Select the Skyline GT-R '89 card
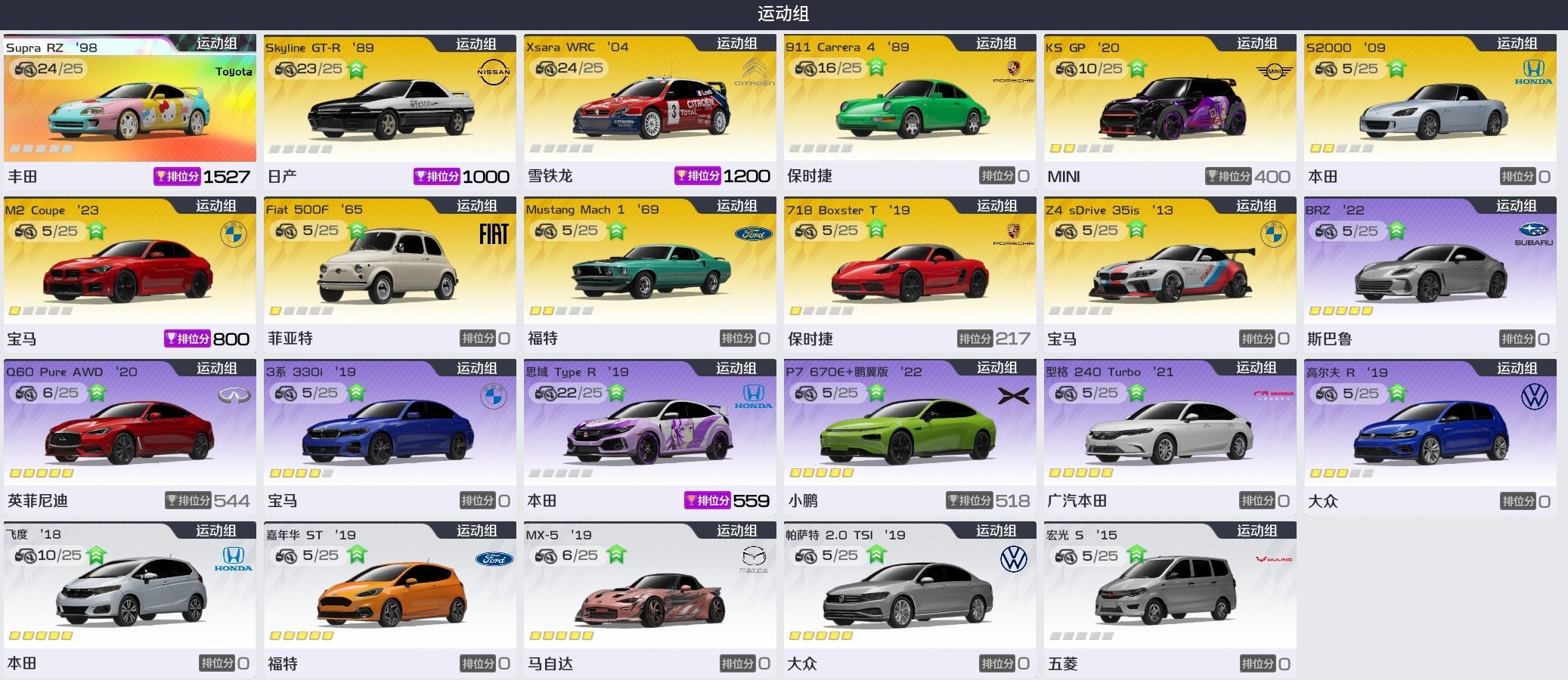Viewport: 1568px width, 680px height. 389,110
